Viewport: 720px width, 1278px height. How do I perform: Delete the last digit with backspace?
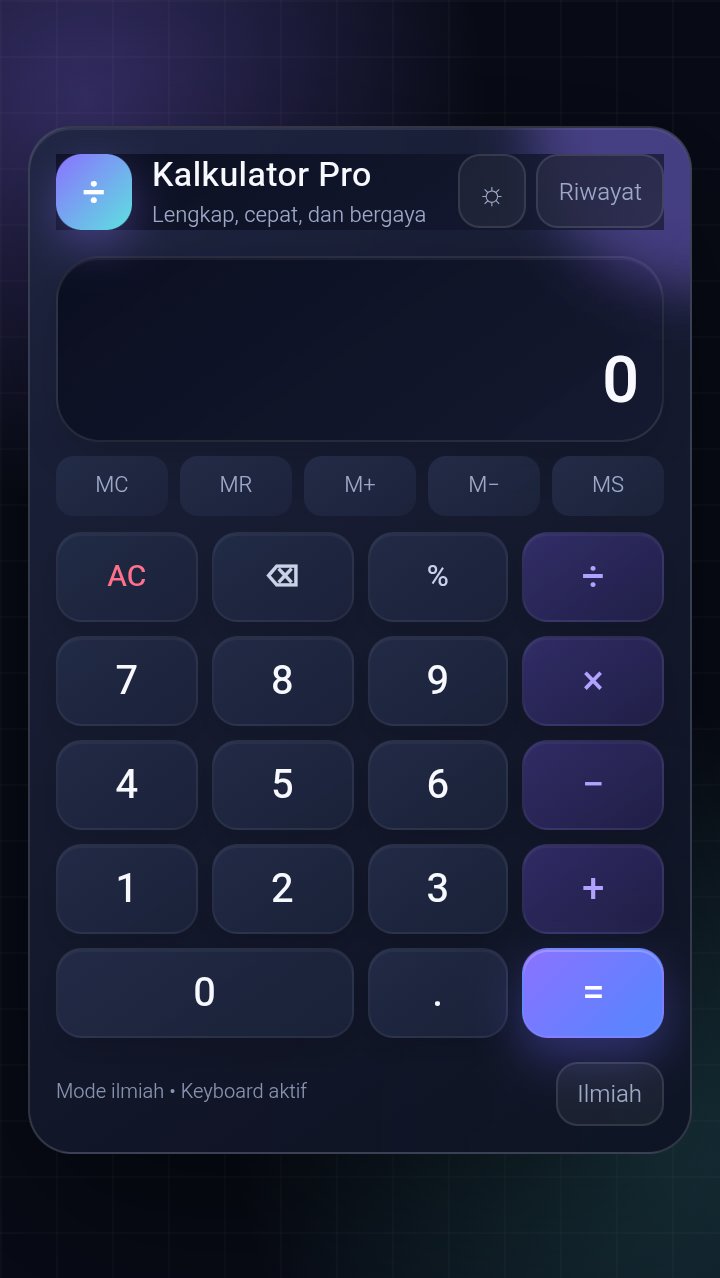(x=283, y=577)
